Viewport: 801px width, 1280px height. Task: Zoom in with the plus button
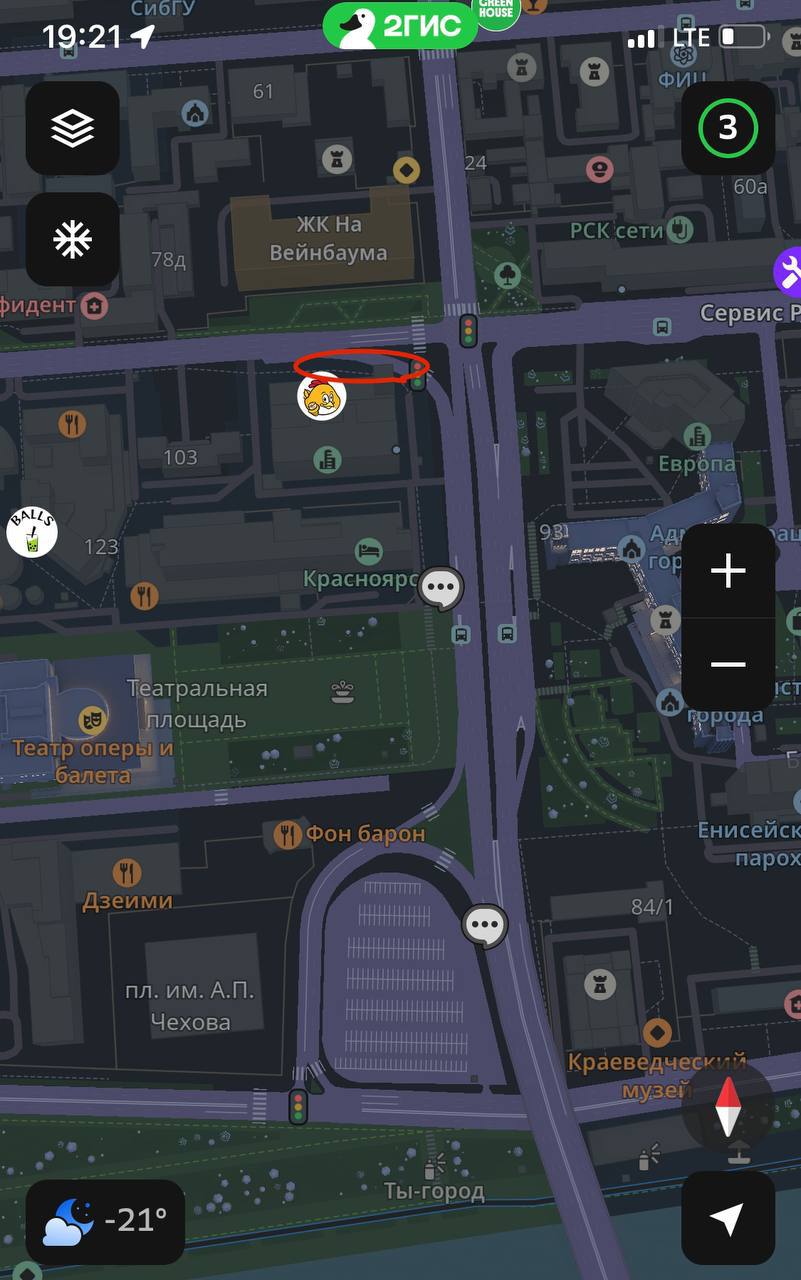point(728,572)
